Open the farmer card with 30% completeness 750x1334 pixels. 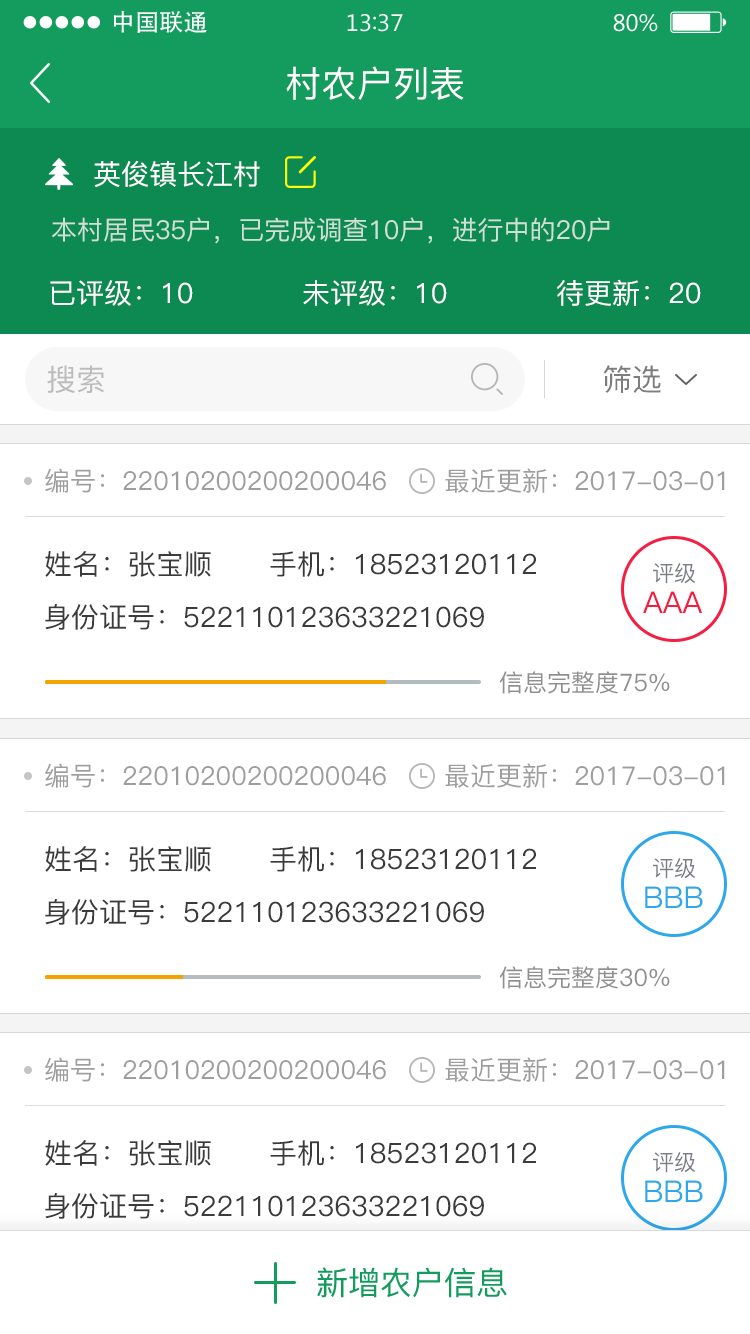point(375,876)
